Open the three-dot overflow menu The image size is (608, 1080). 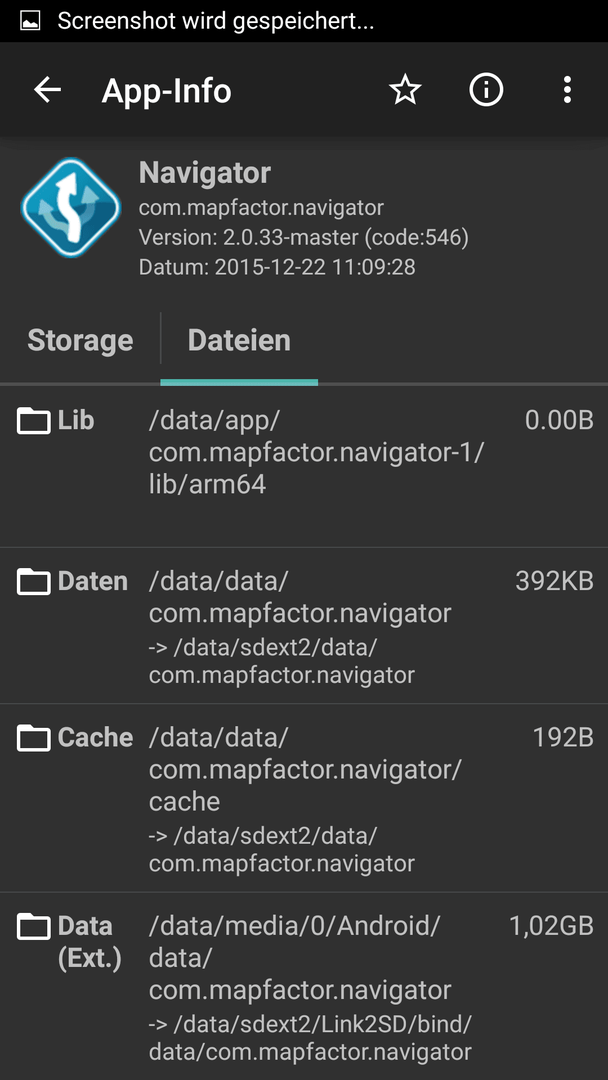click(567, 90)
